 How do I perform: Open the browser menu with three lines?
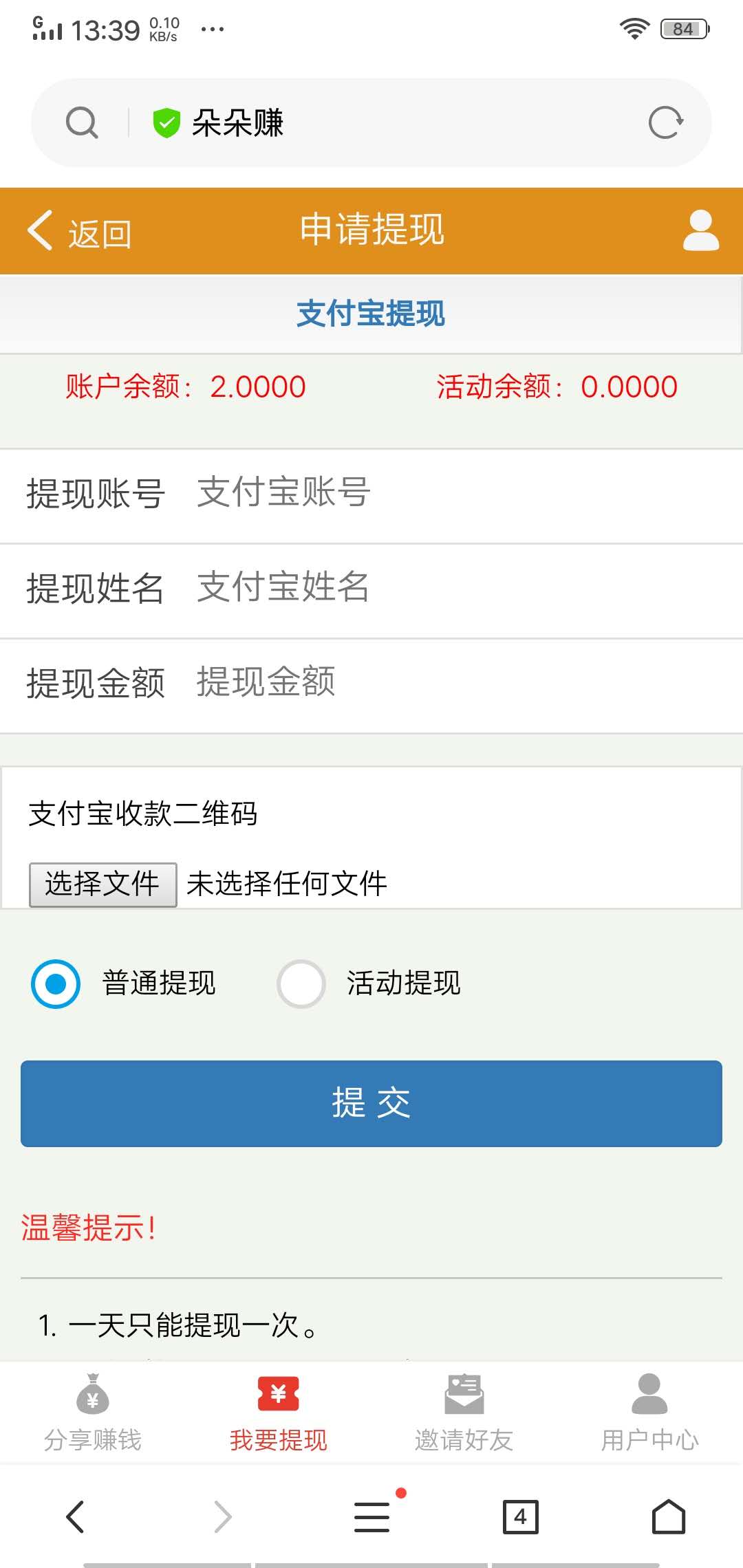tap(371, 1515)
